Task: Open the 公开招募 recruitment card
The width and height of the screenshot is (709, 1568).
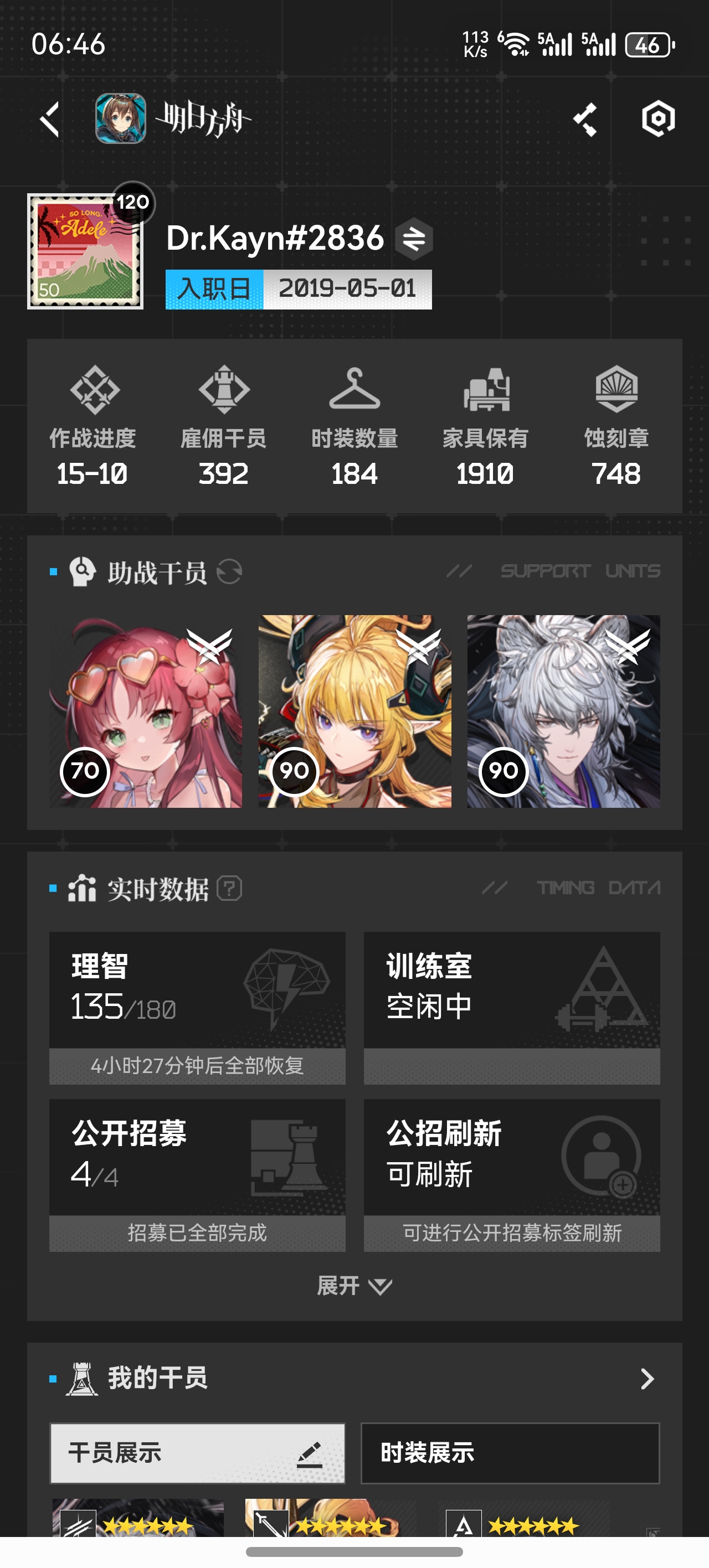Action: pyautogui.click(x=197, y=1175)
